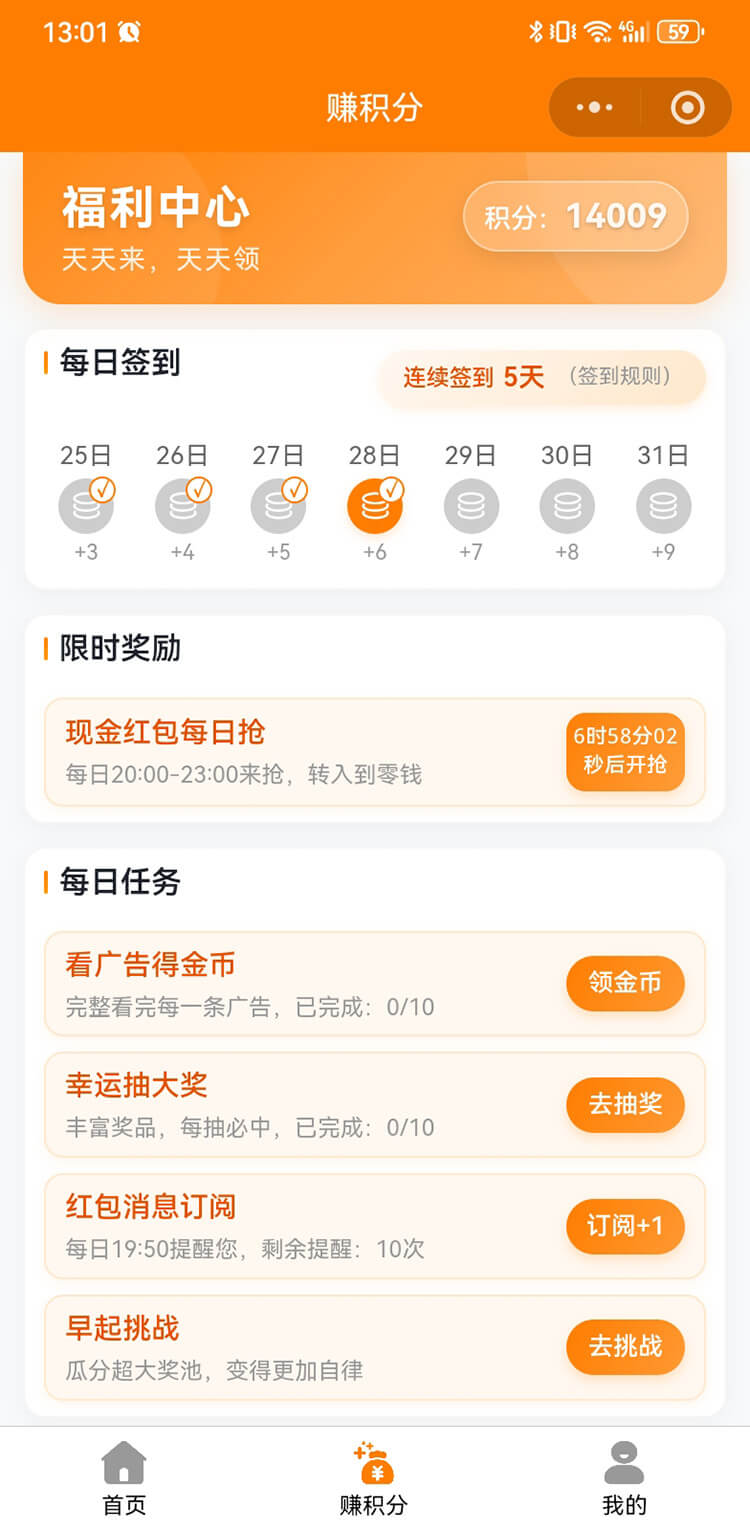Select the 31日 coin stack icon
750x1531 pixels.
(663, 505)
